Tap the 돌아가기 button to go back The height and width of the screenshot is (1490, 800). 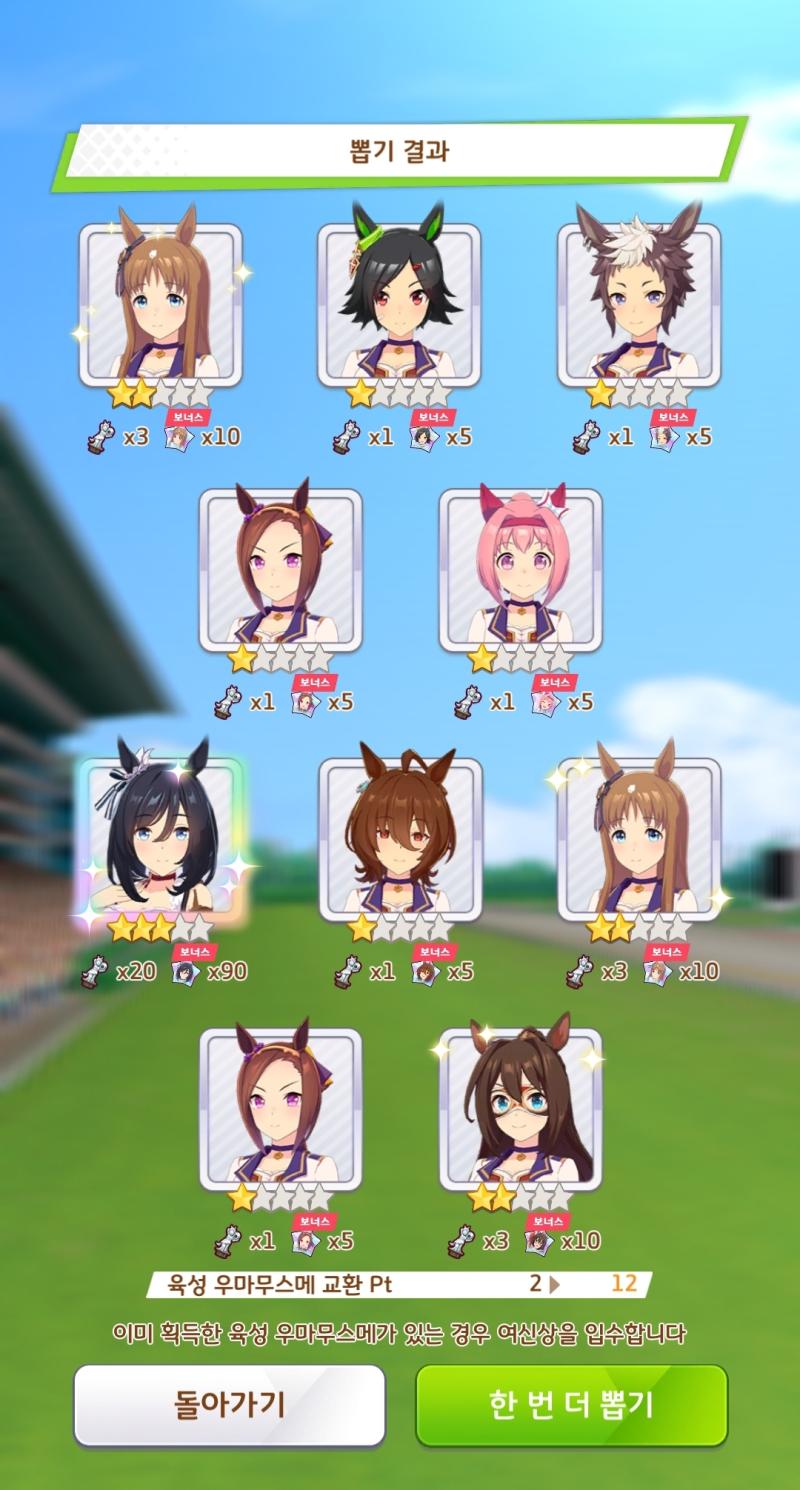229,1404
